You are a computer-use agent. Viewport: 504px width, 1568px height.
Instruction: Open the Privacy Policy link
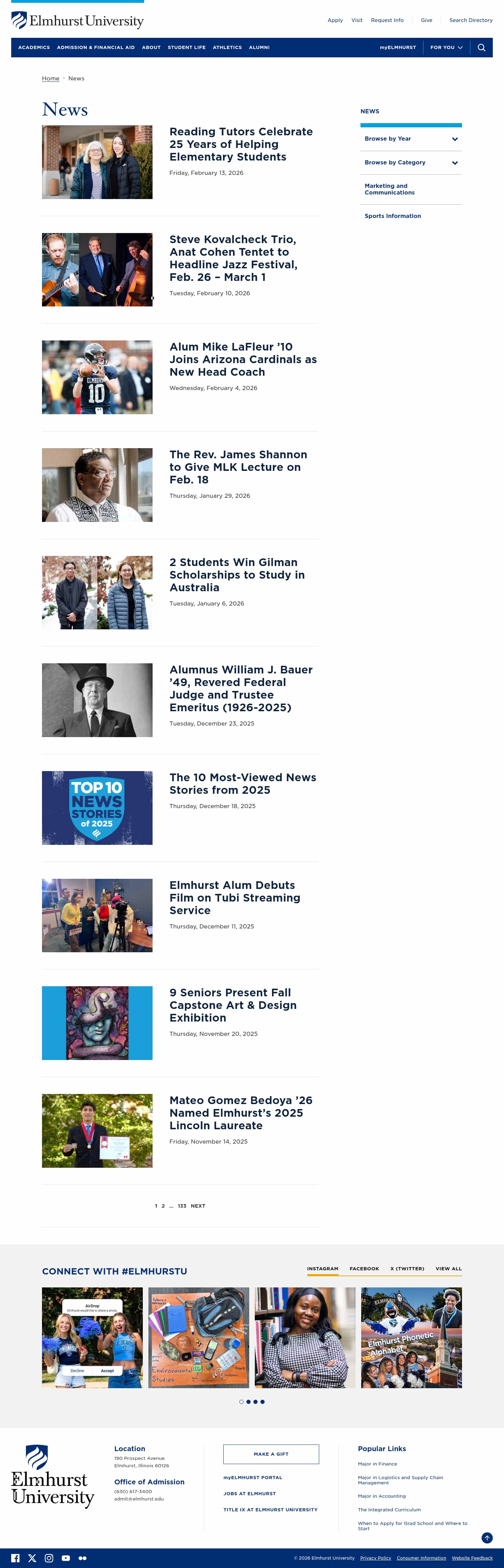375,1558
